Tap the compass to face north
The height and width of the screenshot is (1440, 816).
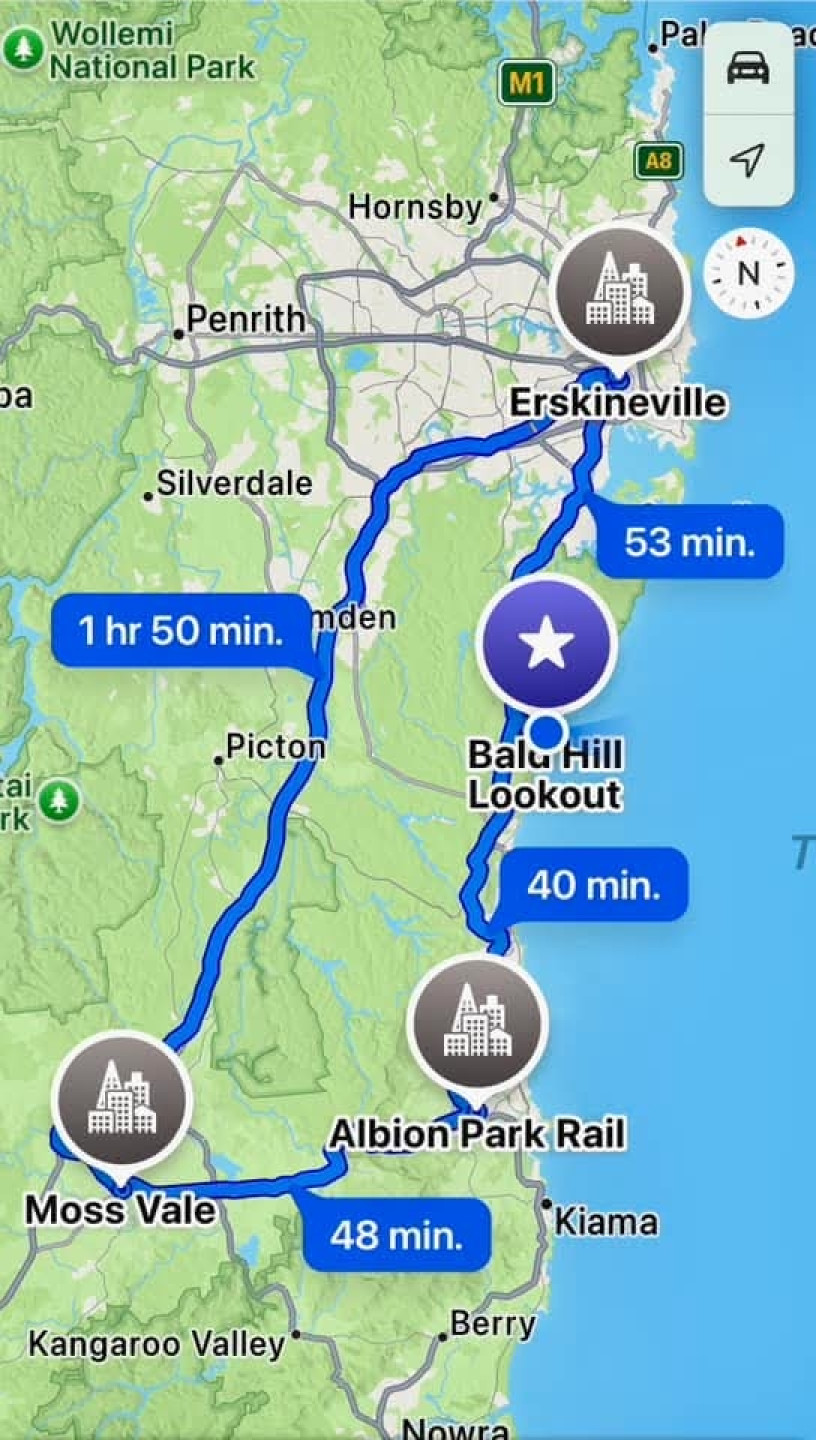tap(749, 273)
